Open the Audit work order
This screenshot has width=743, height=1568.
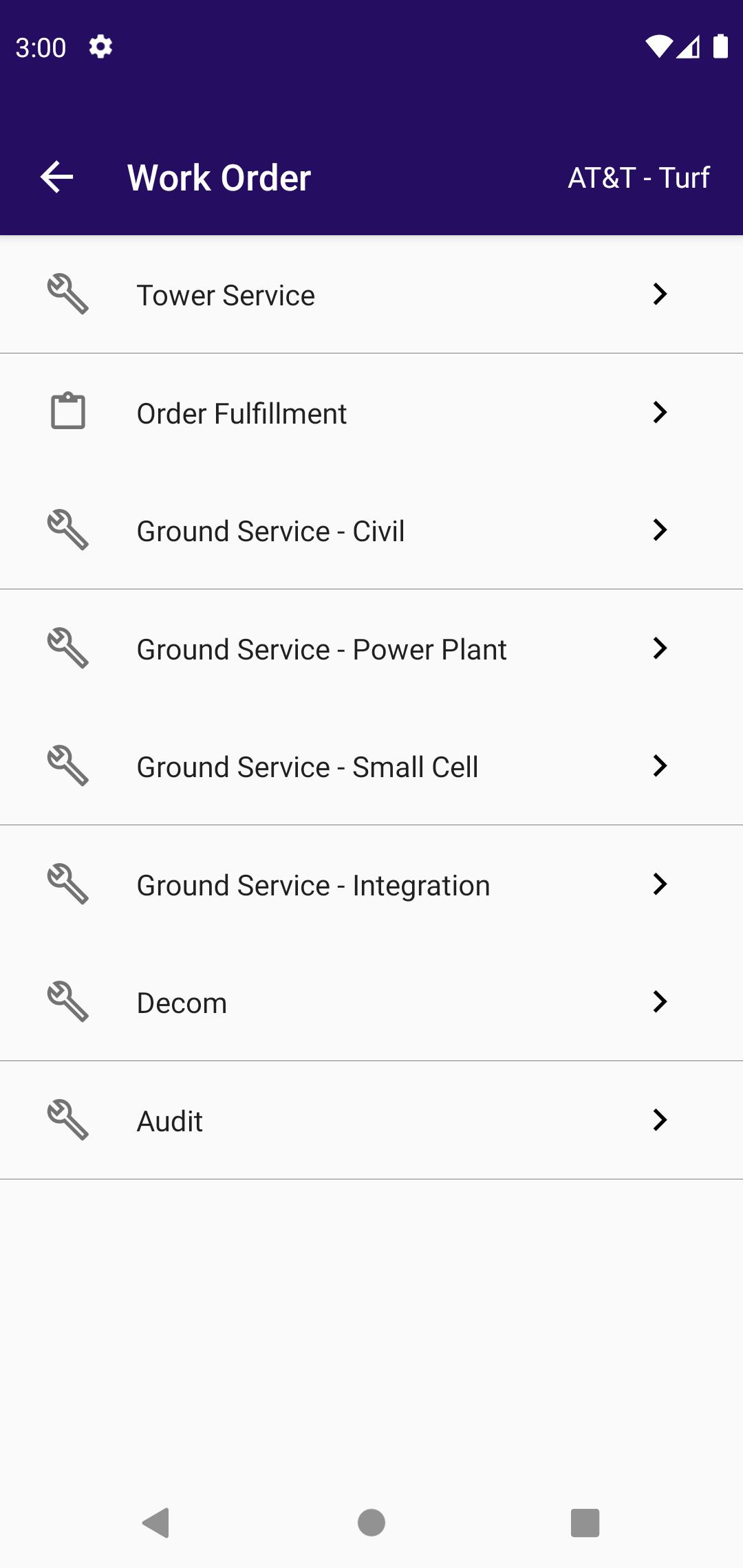pos(371,1120)
